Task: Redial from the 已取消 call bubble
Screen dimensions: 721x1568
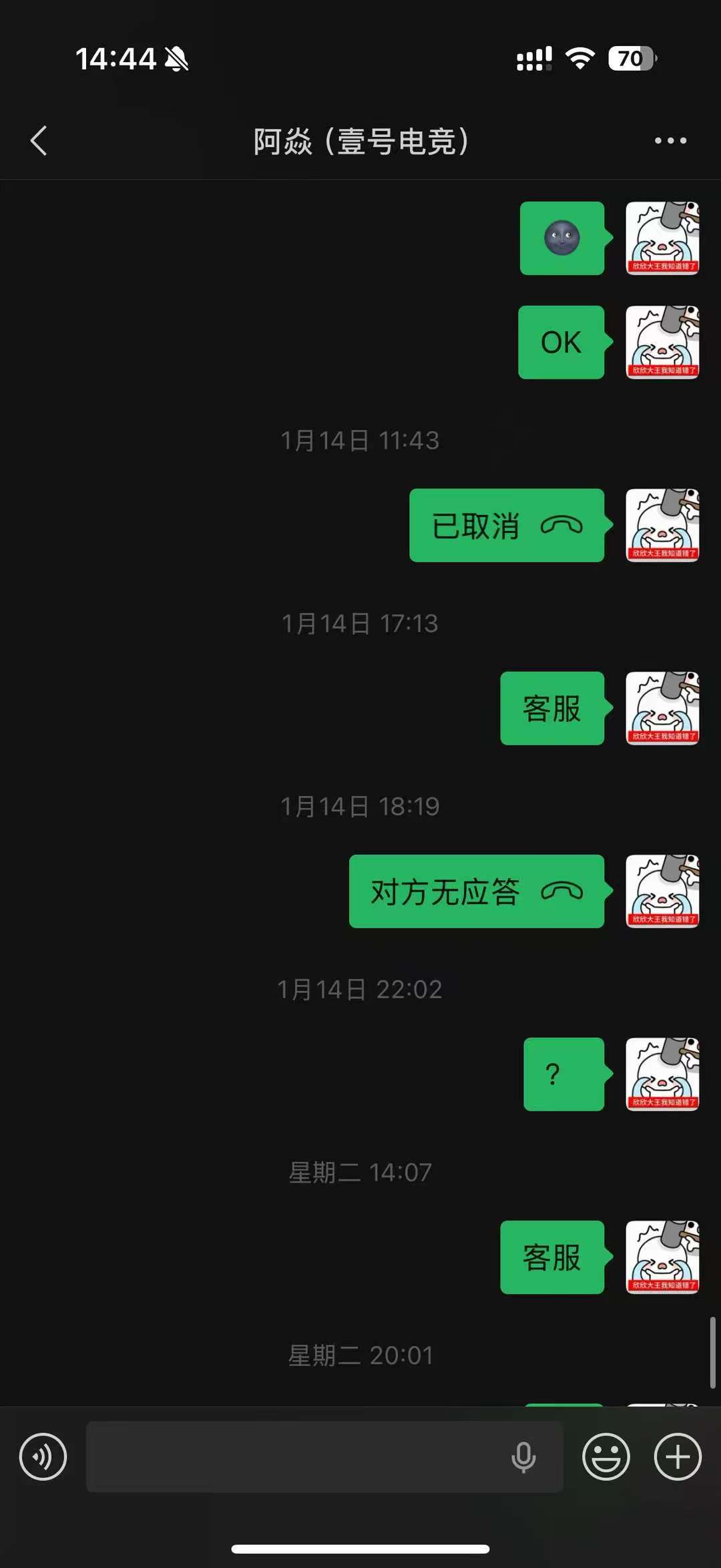Action: [507, 526]
